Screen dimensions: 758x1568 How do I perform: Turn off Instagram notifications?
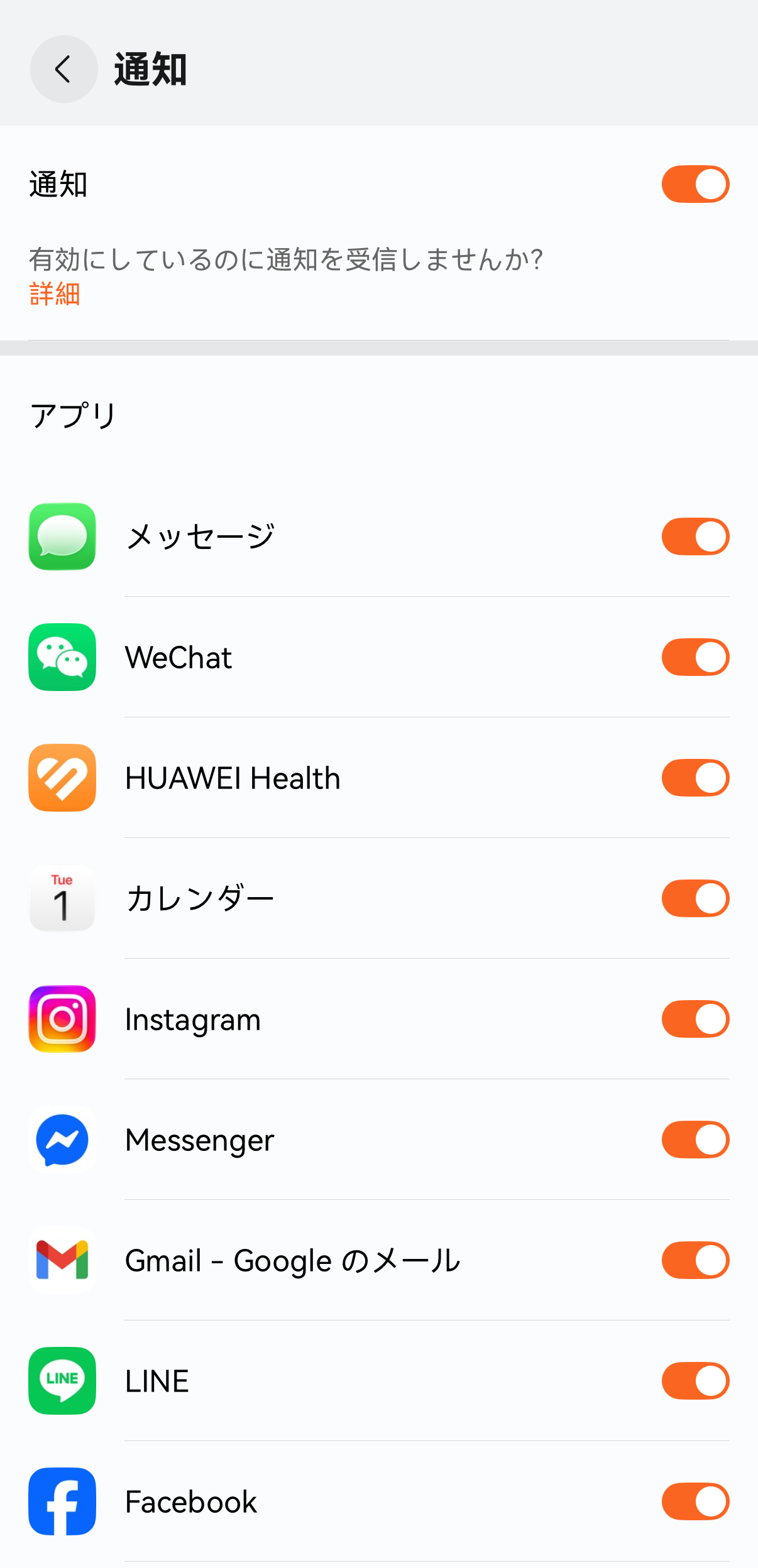click(695, 1019)
